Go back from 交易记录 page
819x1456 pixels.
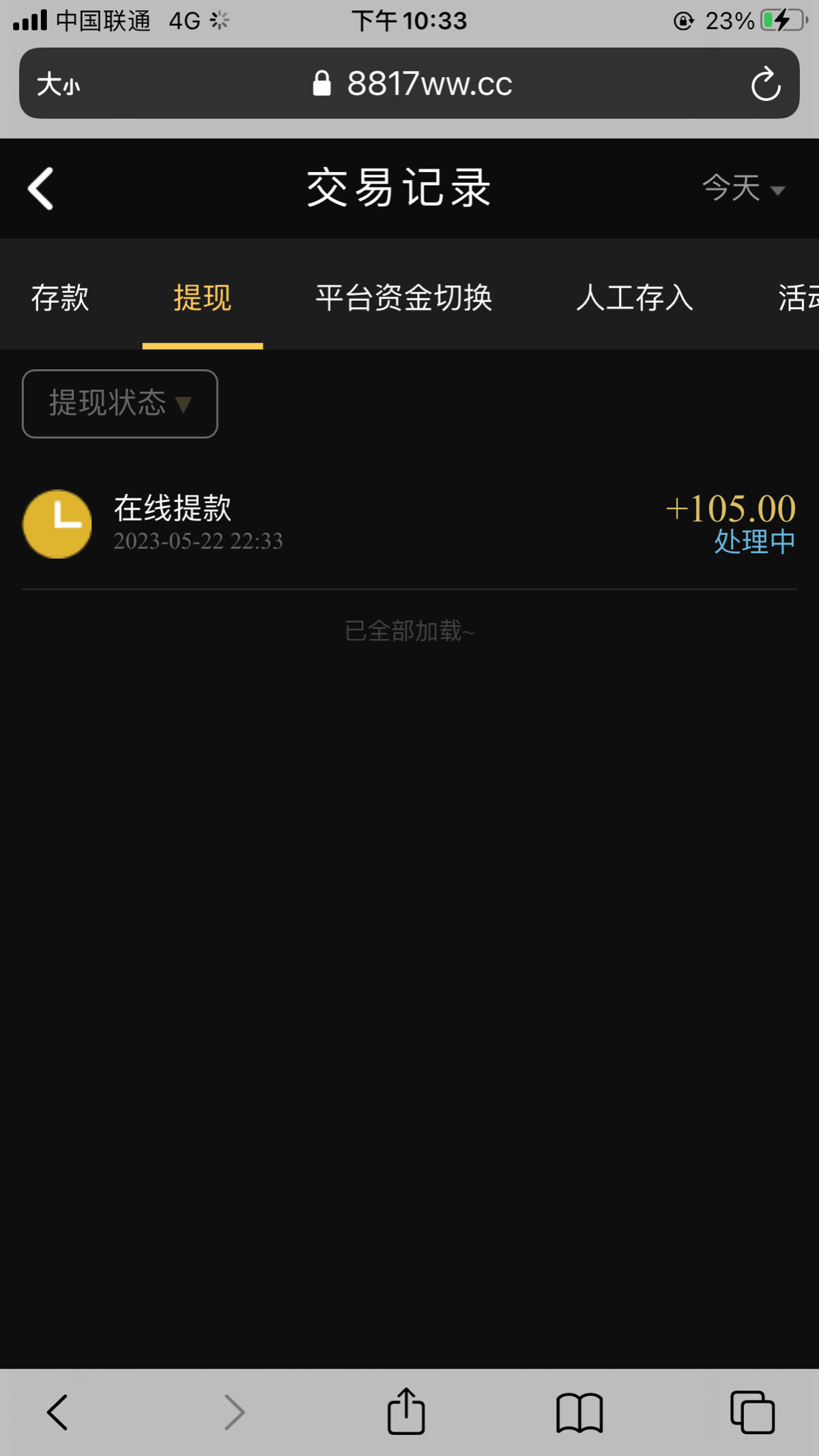[x=41, y=188]
